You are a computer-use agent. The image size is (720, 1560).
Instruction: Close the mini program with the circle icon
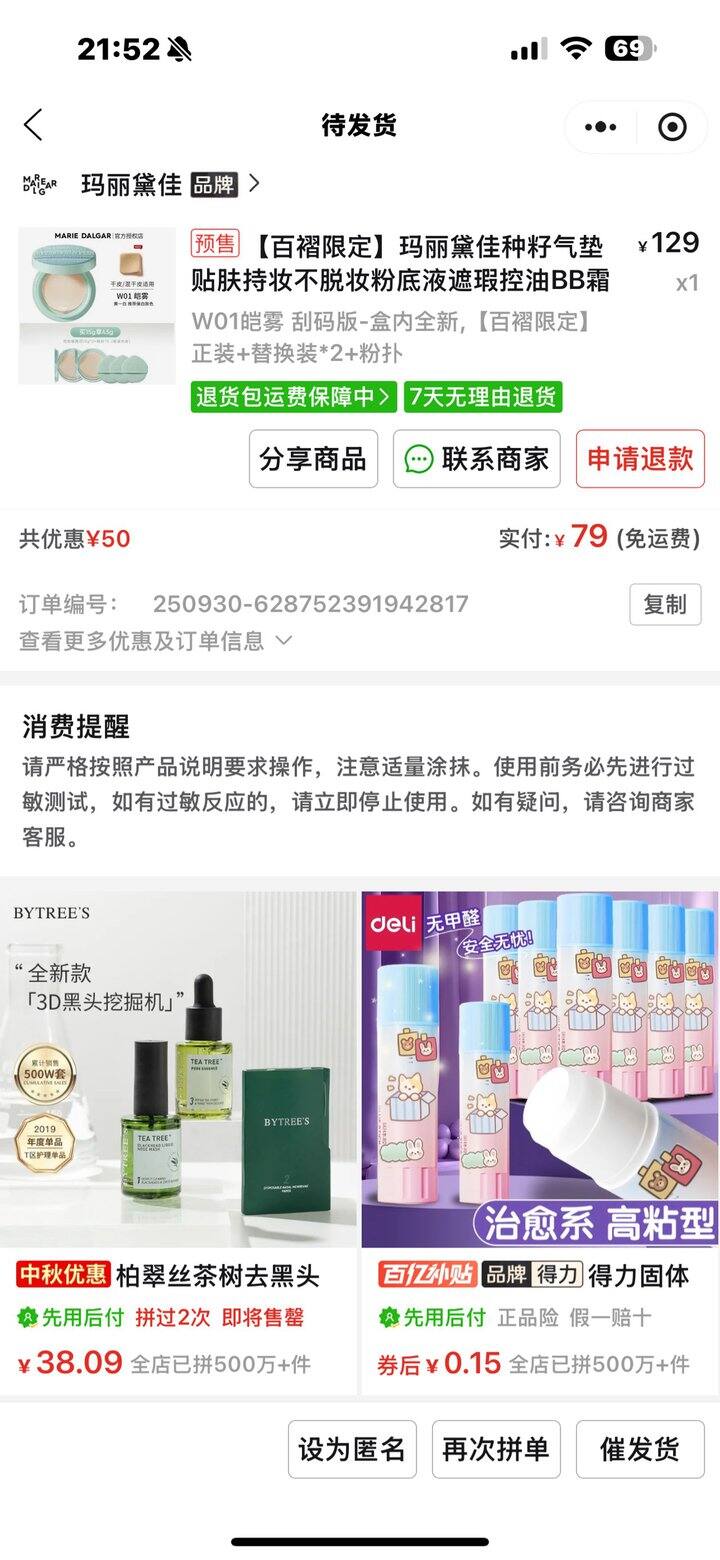point(672,127)
